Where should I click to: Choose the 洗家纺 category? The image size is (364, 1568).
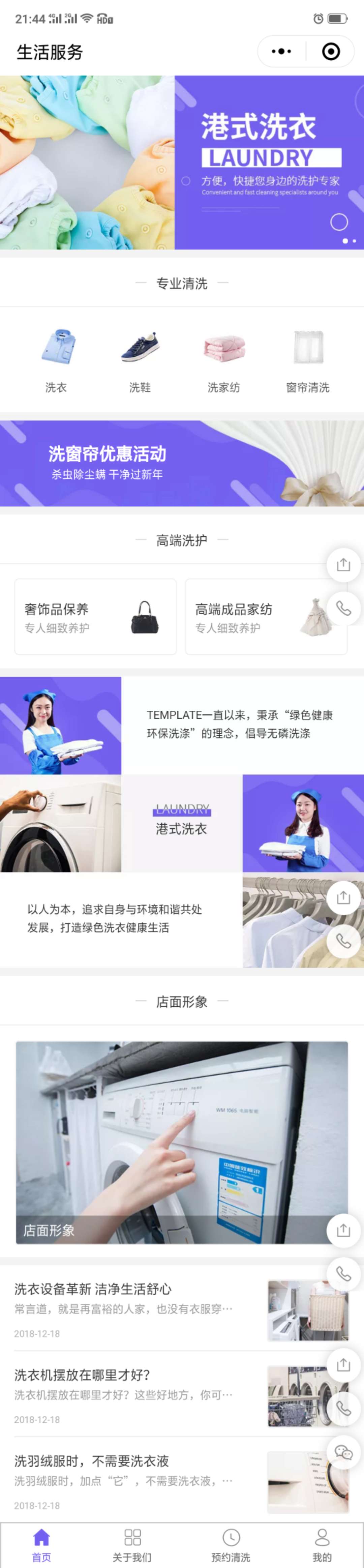point(224,360)
